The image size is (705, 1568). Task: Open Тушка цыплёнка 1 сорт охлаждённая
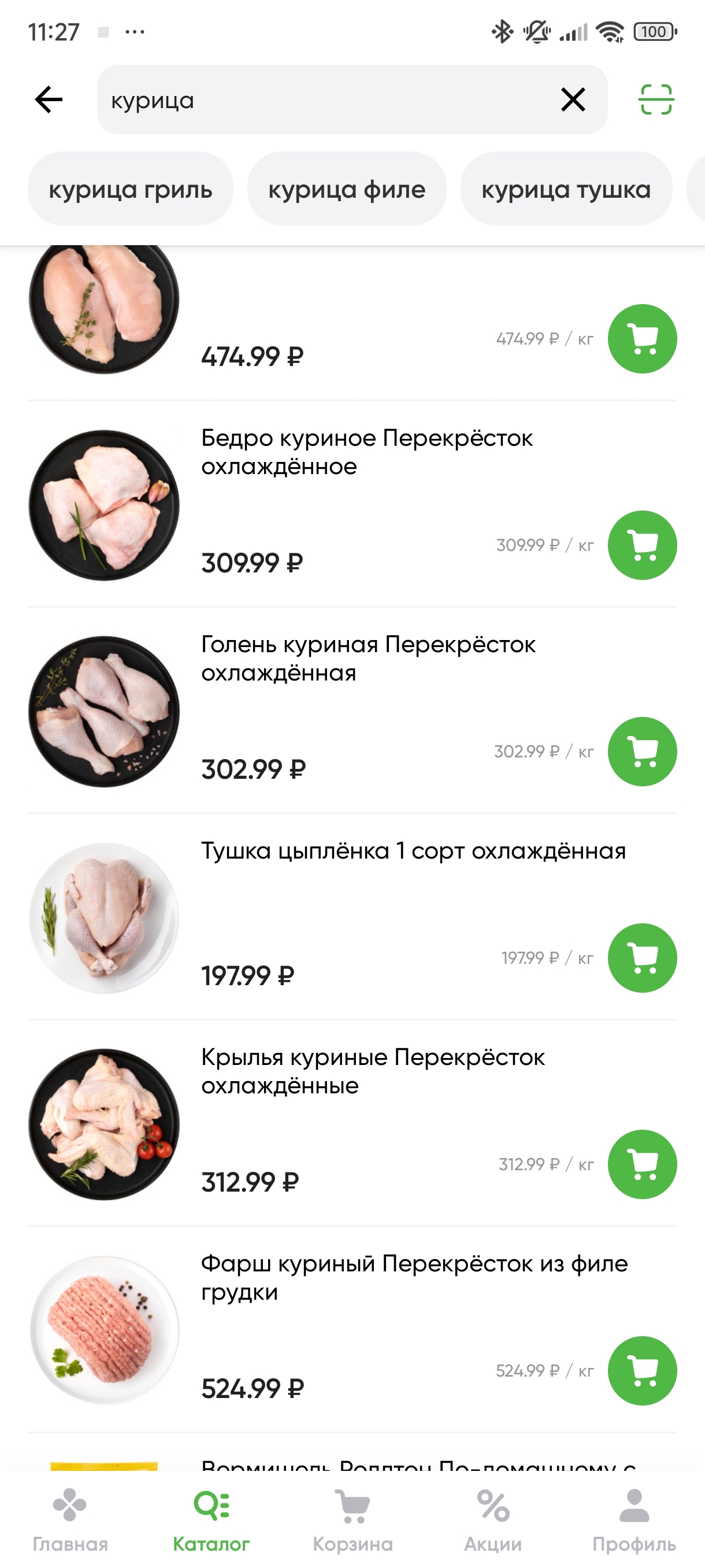[413, 851]
